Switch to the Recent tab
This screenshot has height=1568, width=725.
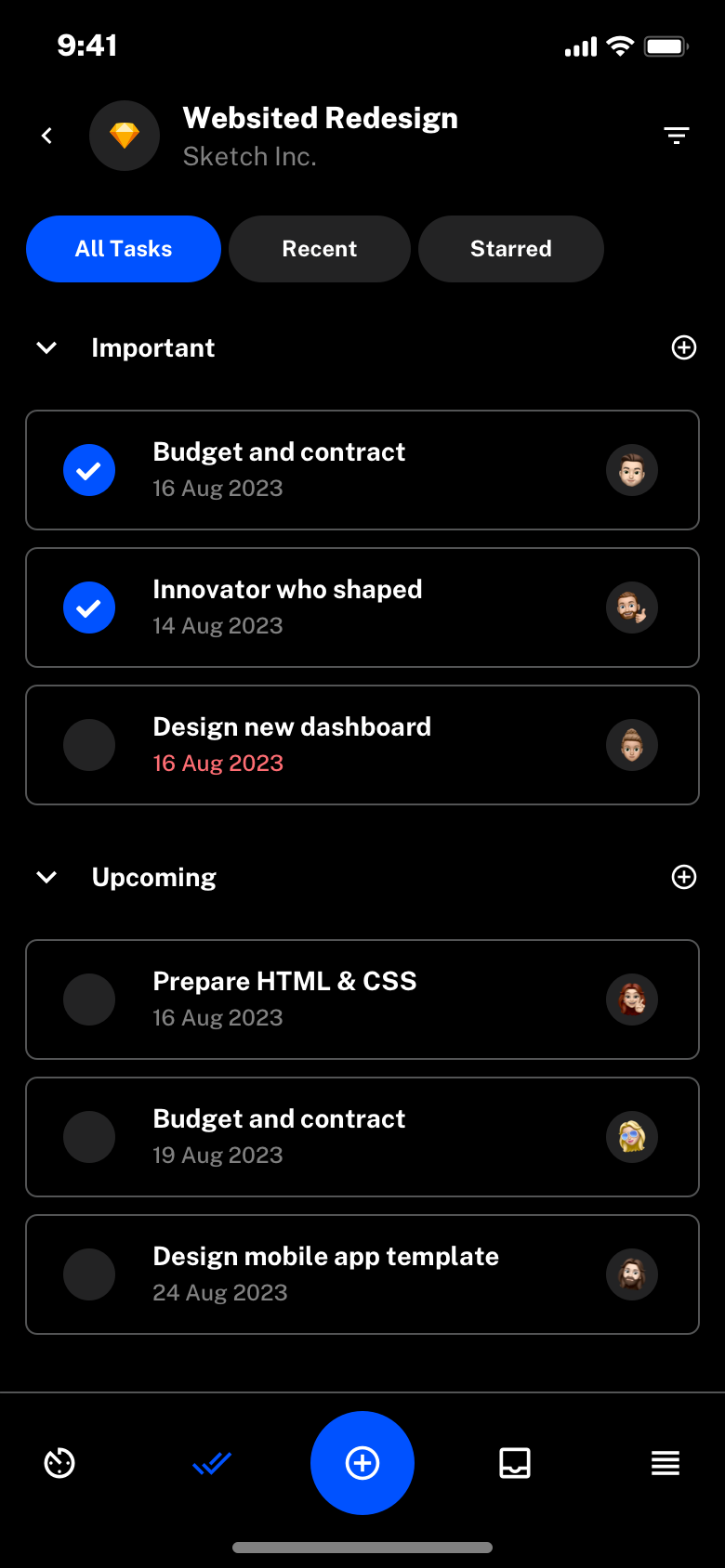(x=320, y=249)
